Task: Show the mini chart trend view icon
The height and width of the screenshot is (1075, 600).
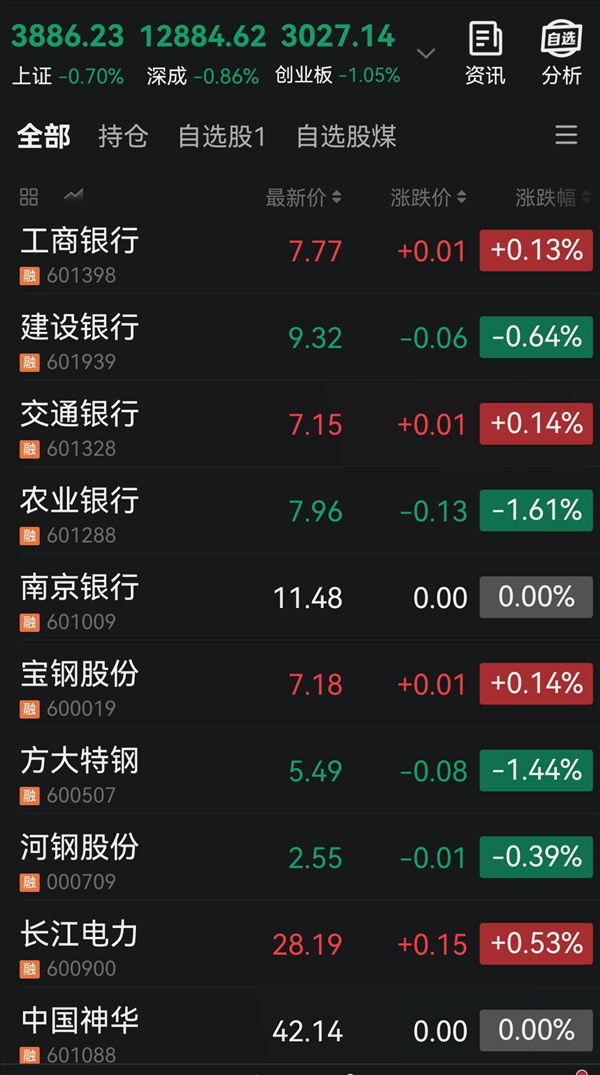Action: click(73, 196)
